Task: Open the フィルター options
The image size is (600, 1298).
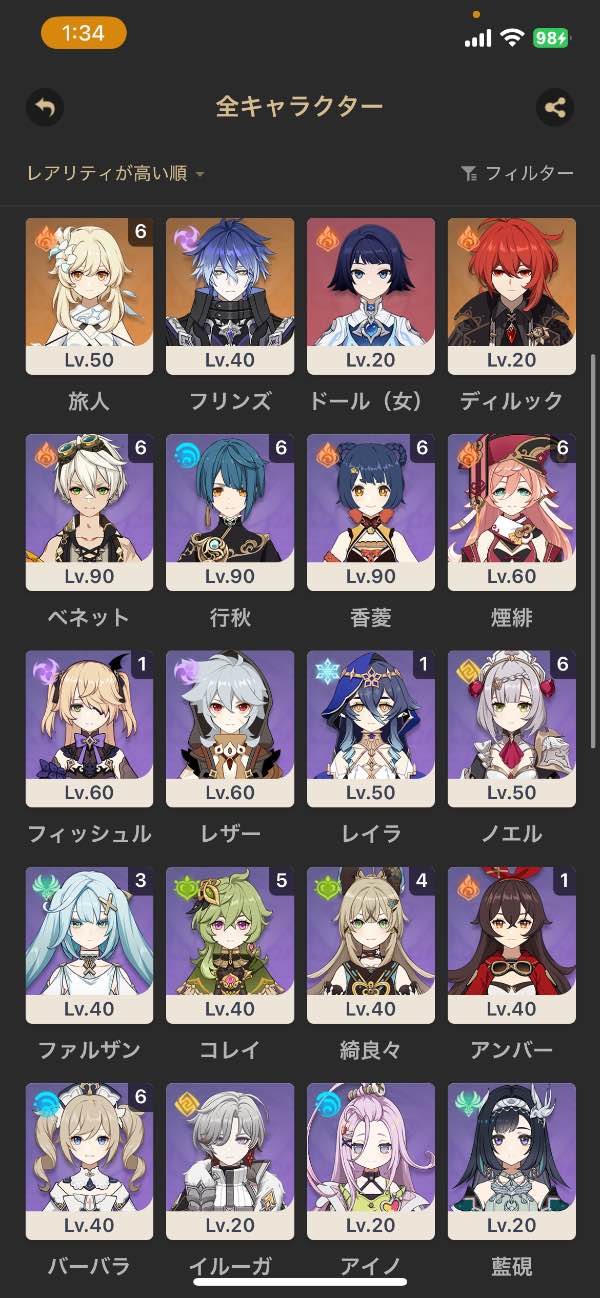Action: [x=518, y=174]
